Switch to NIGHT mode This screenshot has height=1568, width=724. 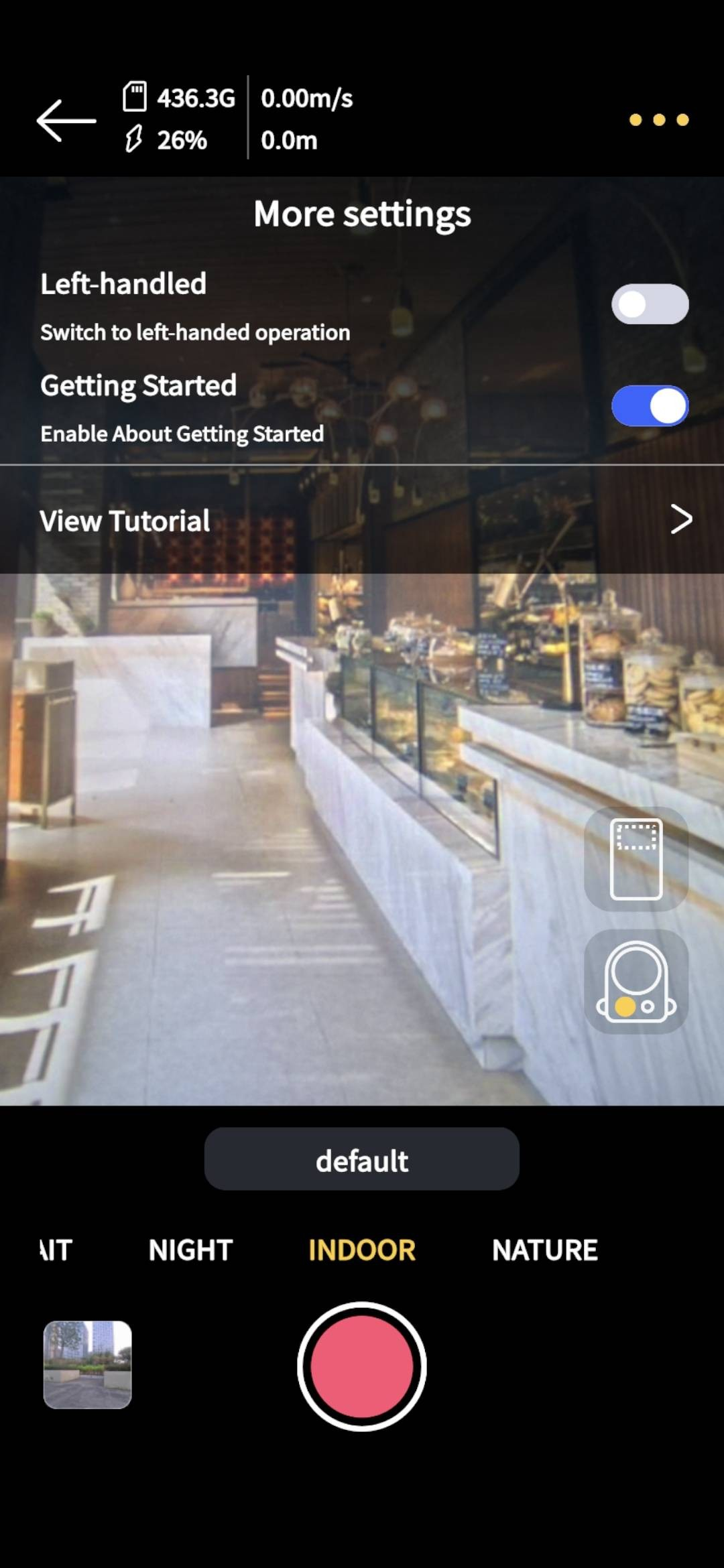click(x=191, y=1250)
